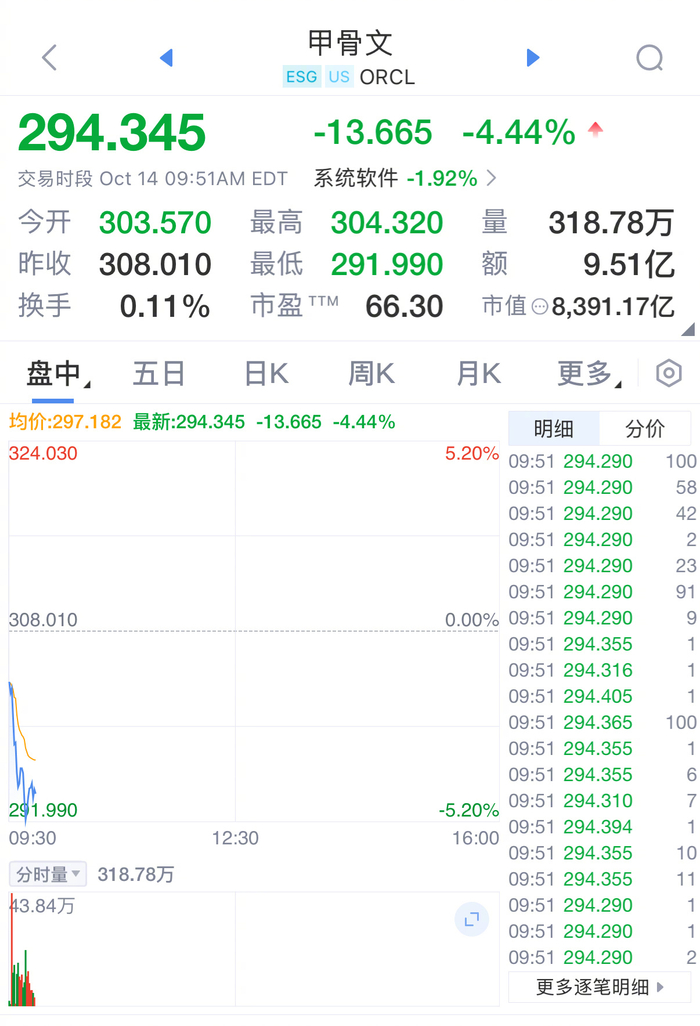The width and height of the screenshot is (700, 1026).
Task: Expand the chart to fullscreen
Action: (x=471, y=918)
